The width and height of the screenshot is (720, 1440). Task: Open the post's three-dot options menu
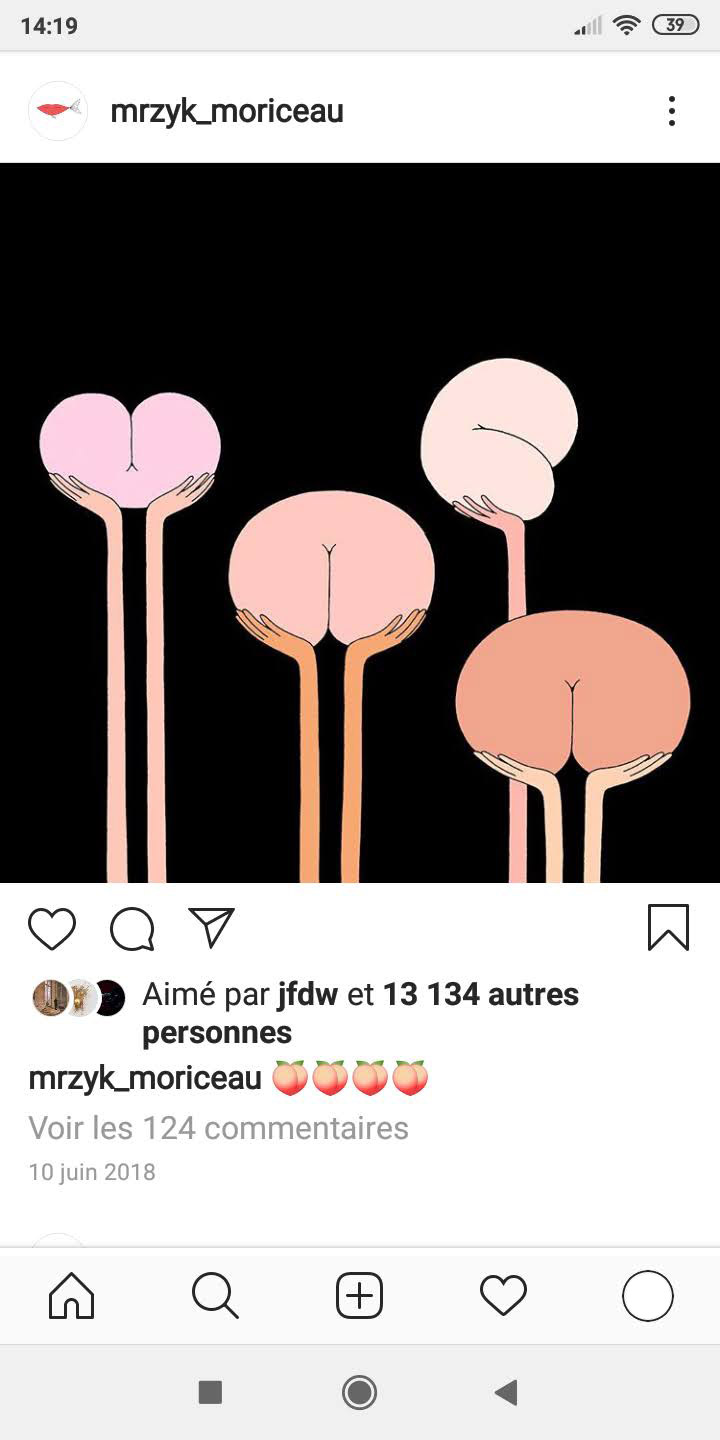(x=671, y=111)
